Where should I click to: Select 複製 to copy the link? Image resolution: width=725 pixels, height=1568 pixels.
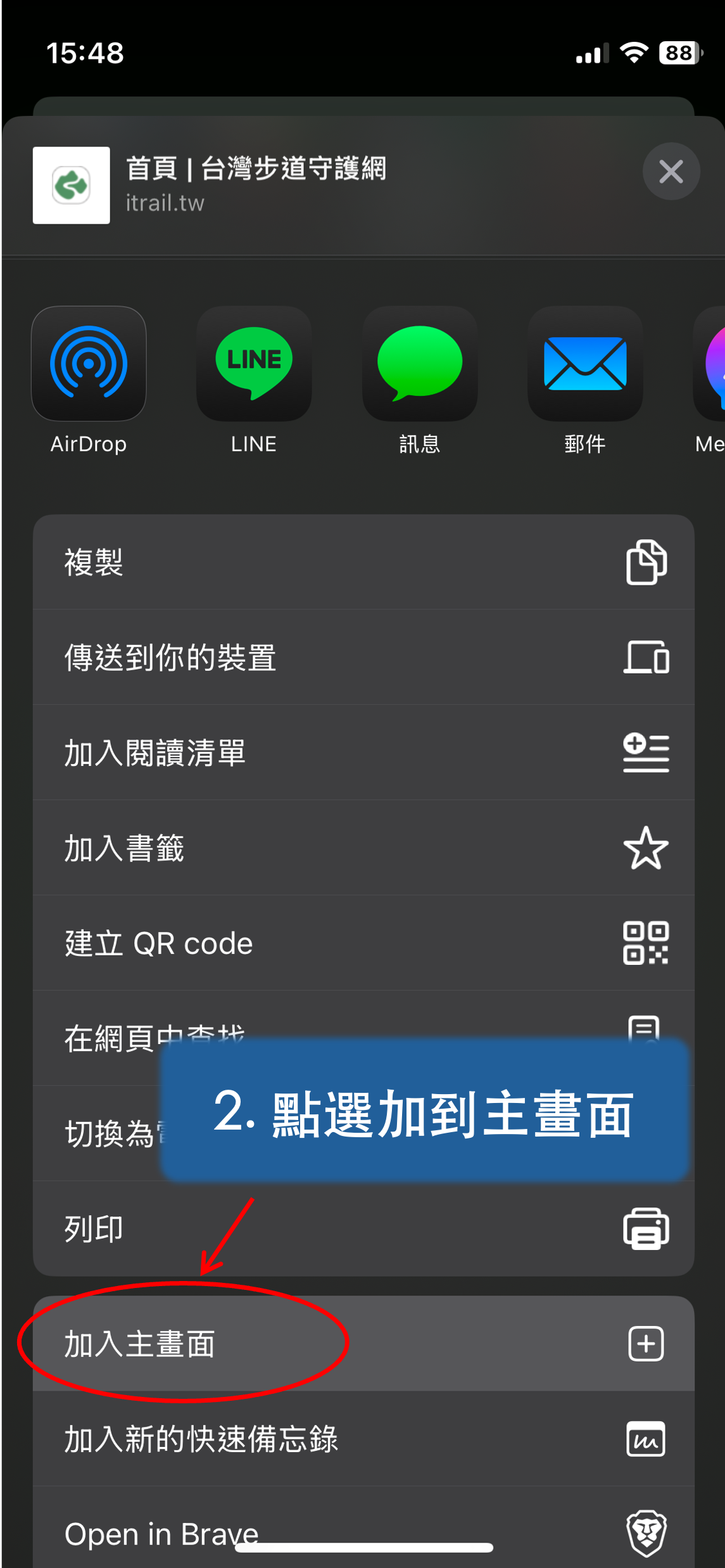click(363, 562)
